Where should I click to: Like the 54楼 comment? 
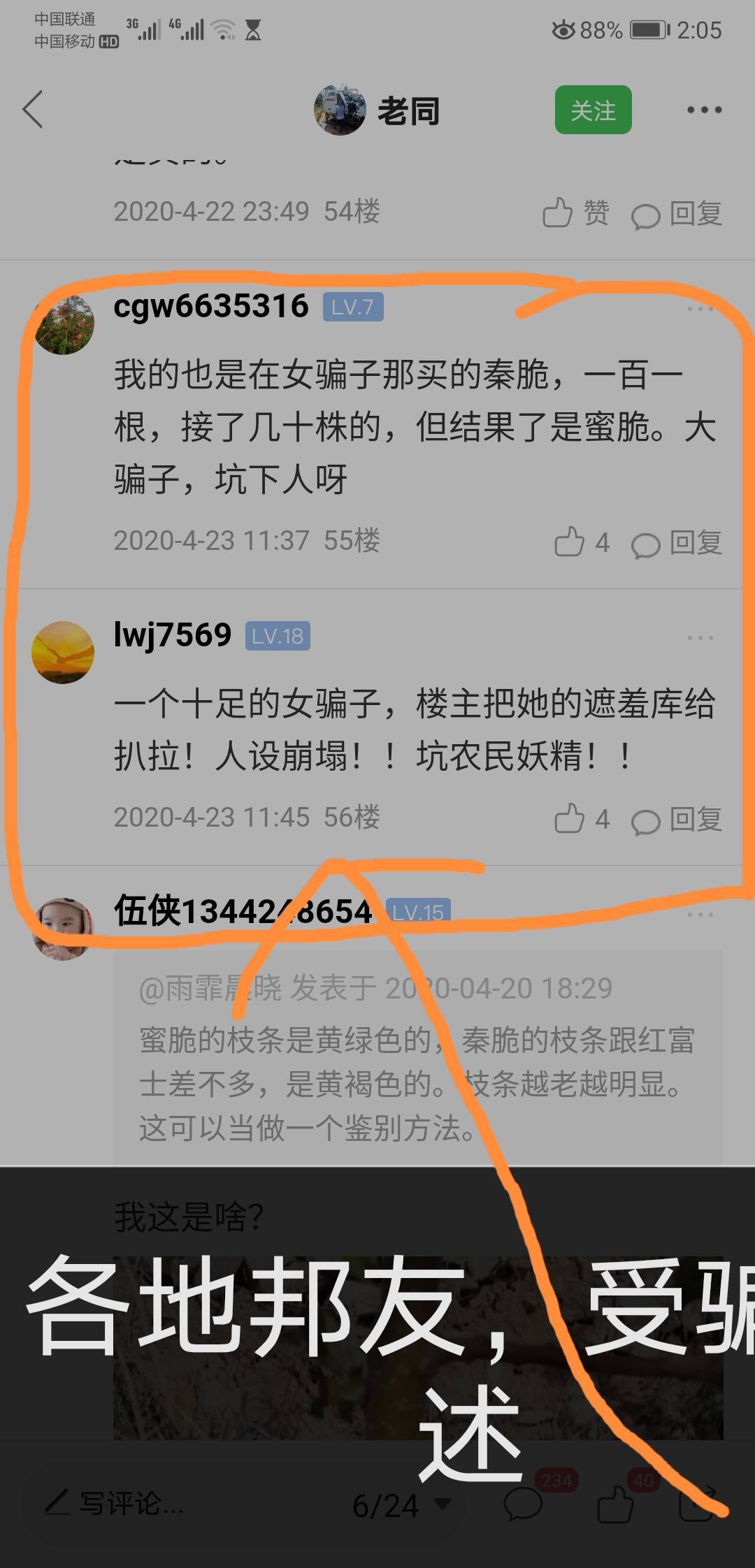click(576, 212)
